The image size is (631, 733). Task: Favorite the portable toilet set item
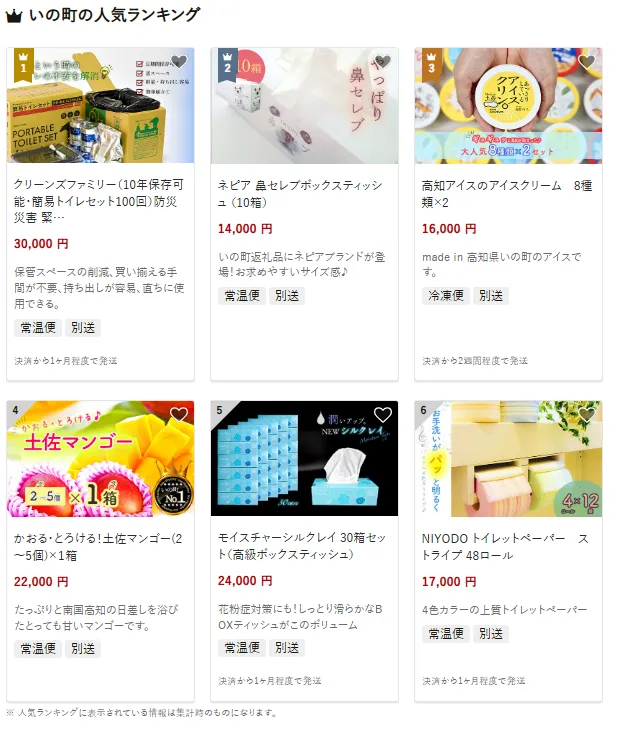[178, 62]
